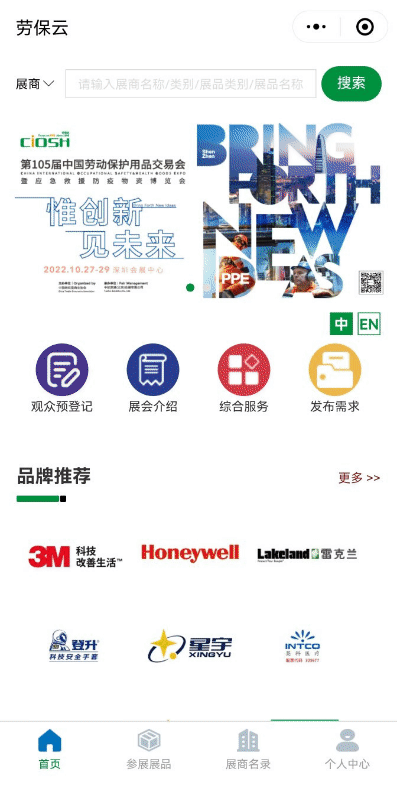The width and height of the screenshot is (397, 785).
Task: Switch to the 展商名录 tab
Action: click(248, 749)
